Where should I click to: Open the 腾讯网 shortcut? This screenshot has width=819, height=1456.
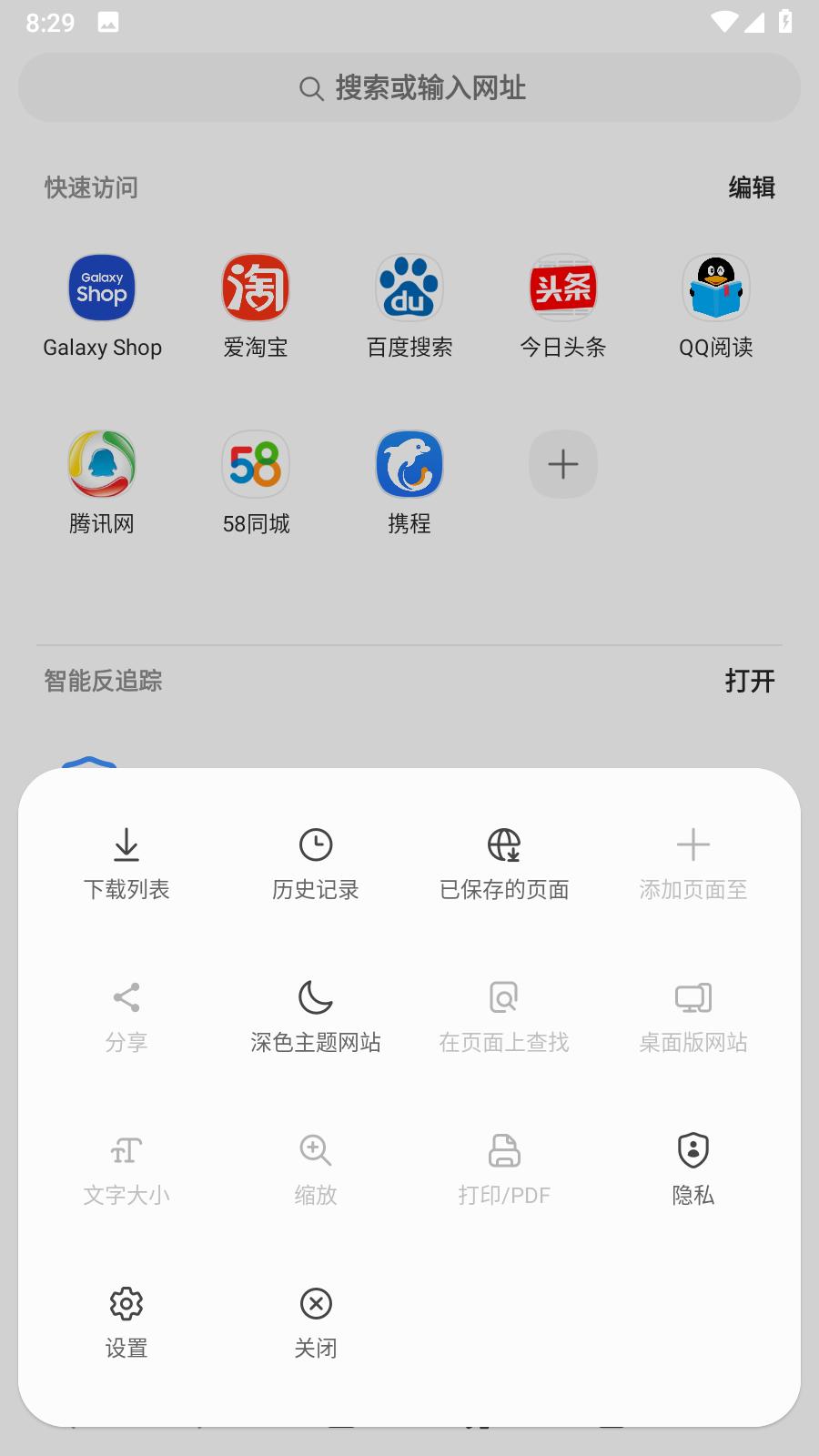(x=102, y=483)
